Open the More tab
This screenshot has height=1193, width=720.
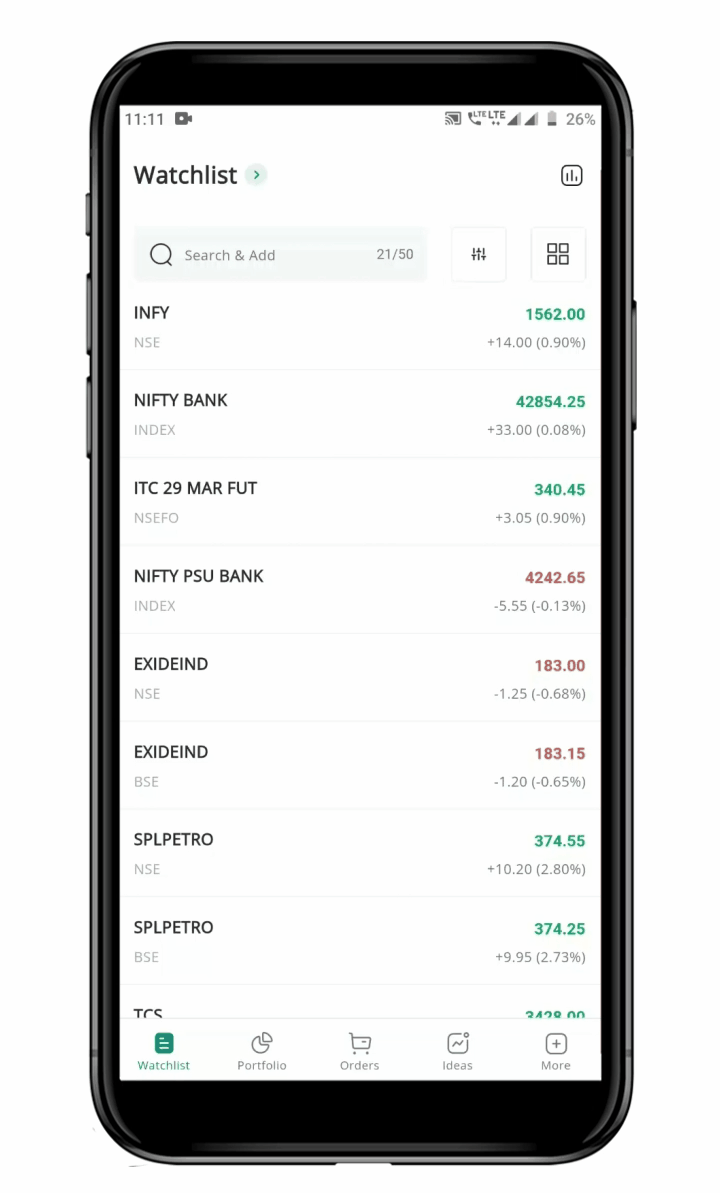pos(555,1051)
